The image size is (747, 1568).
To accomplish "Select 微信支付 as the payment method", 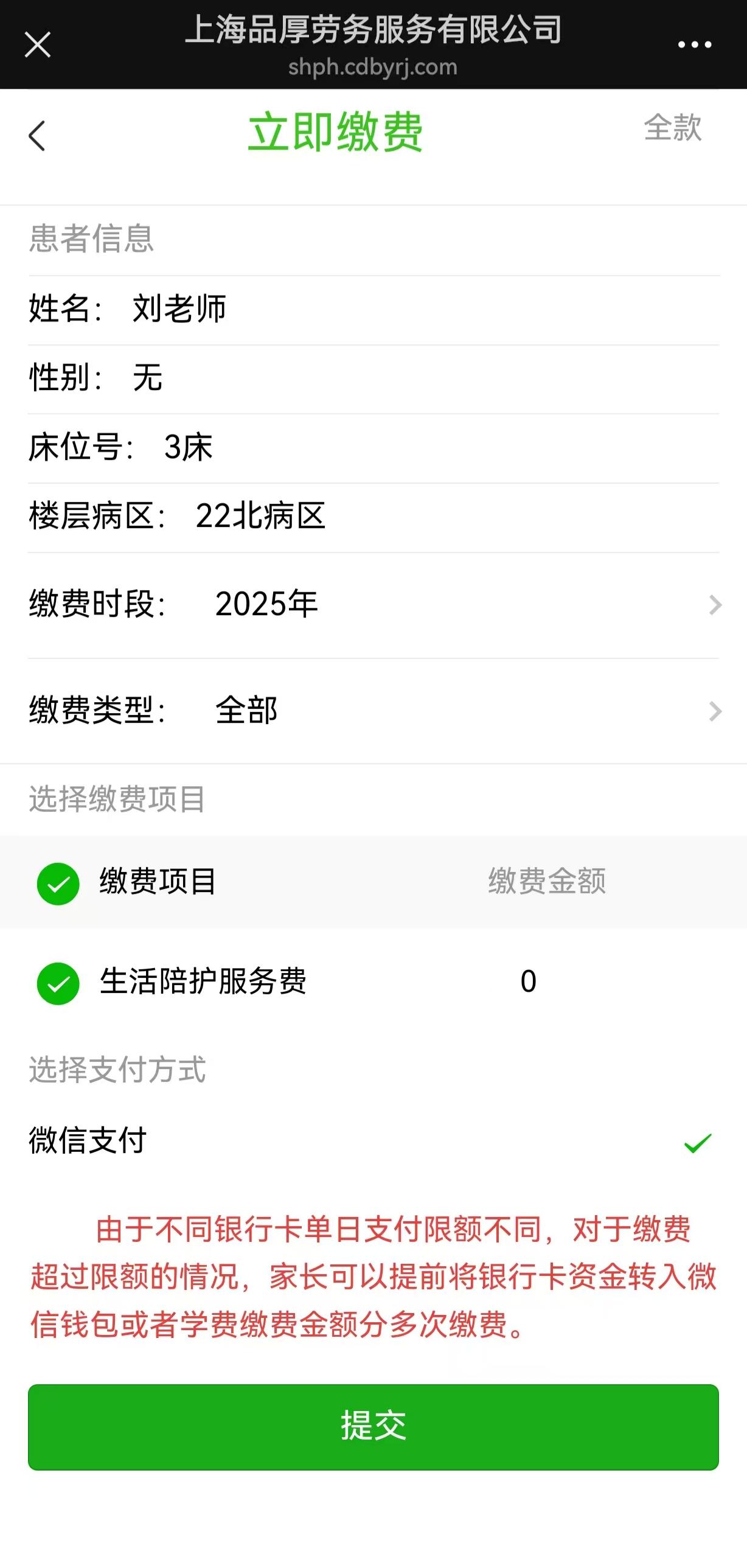I will (374, 1141).
